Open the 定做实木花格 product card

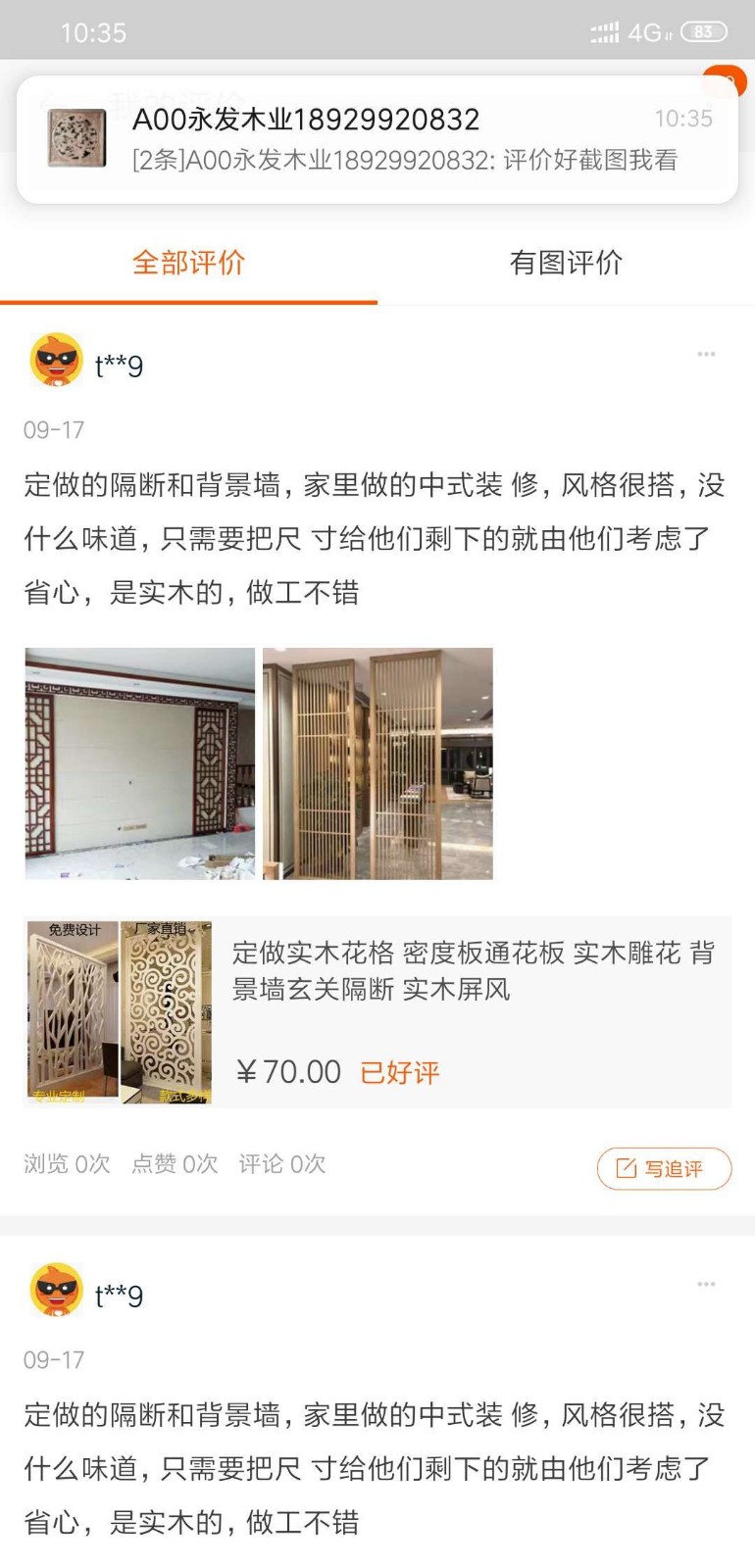377,1012
